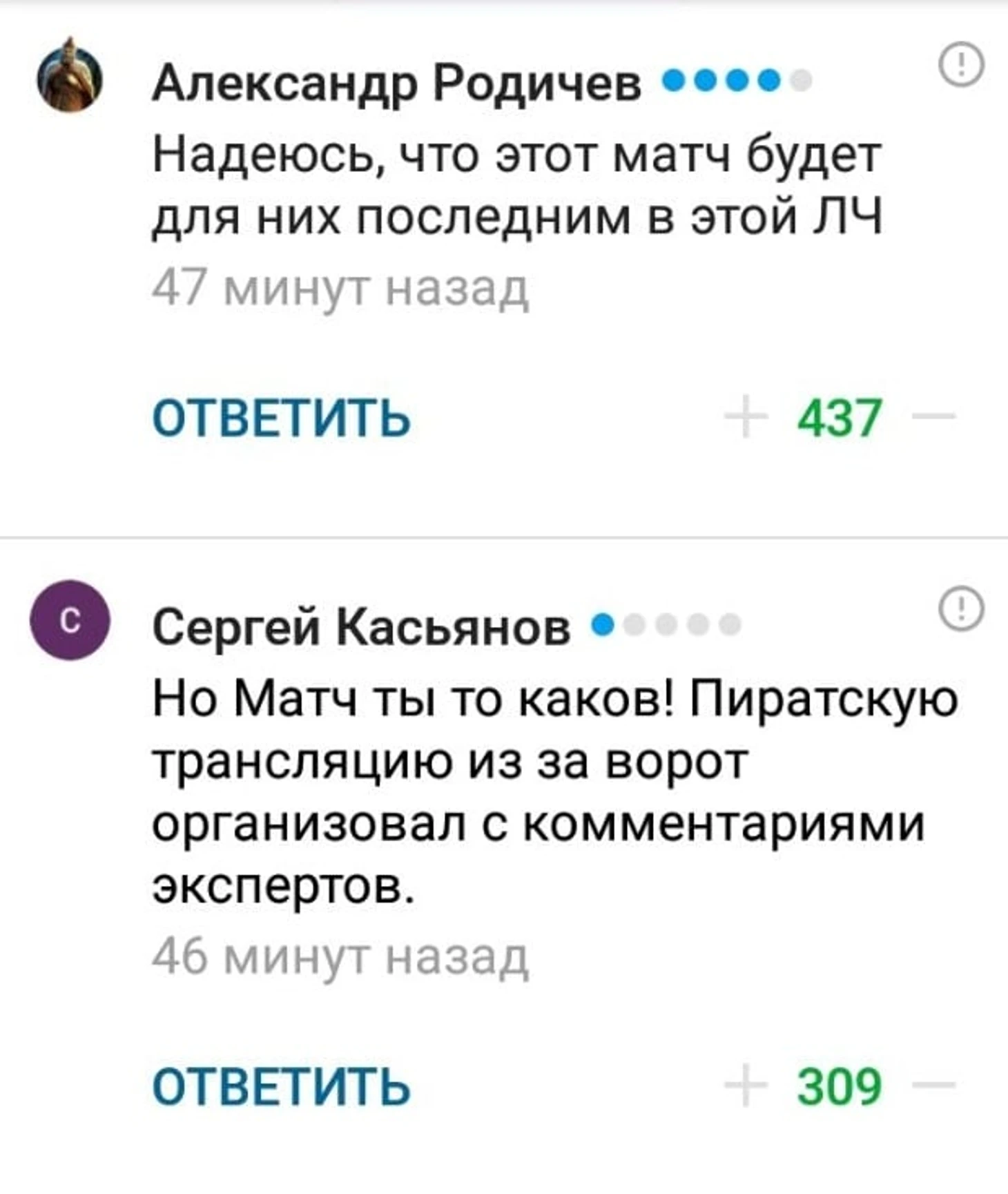The width and height of the screenshot is (1008, 1194).
Task: Downvote Александр Родичев's comment with minus
Action: pyautogui.click(x=933, y=416)
